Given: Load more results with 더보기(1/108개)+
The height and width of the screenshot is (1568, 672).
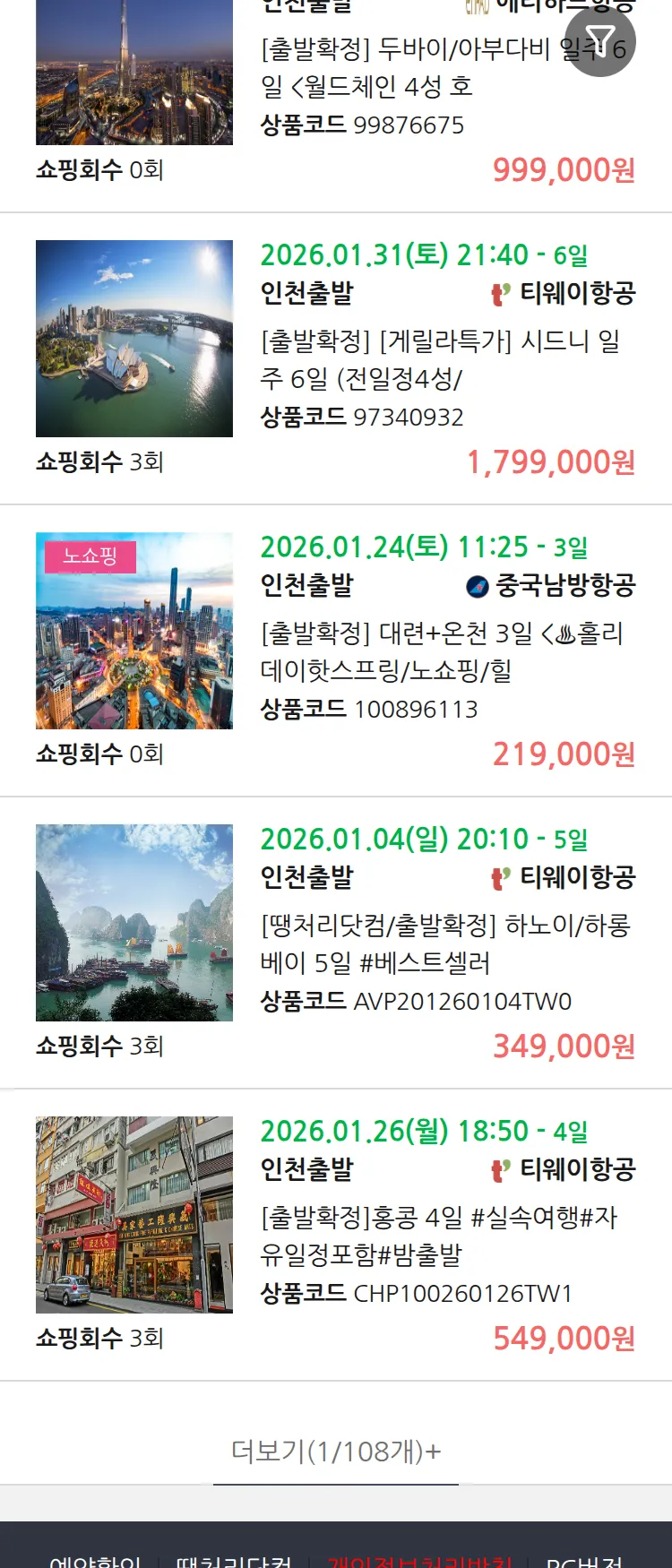Looking at the screenshot, I should [336, 1451].
